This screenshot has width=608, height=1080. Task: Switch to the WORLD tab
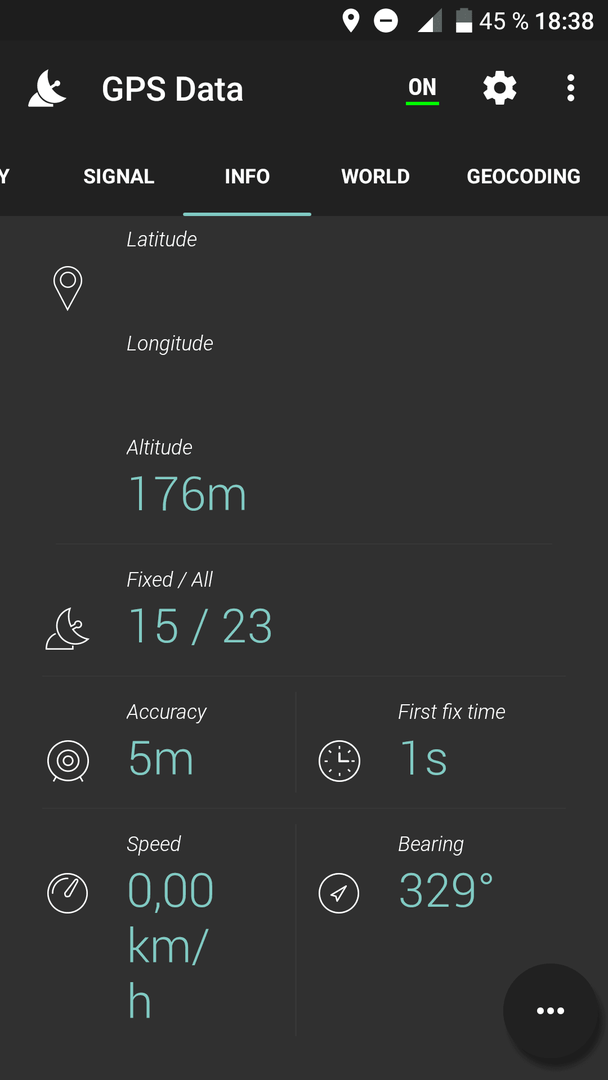click(375, 176)
